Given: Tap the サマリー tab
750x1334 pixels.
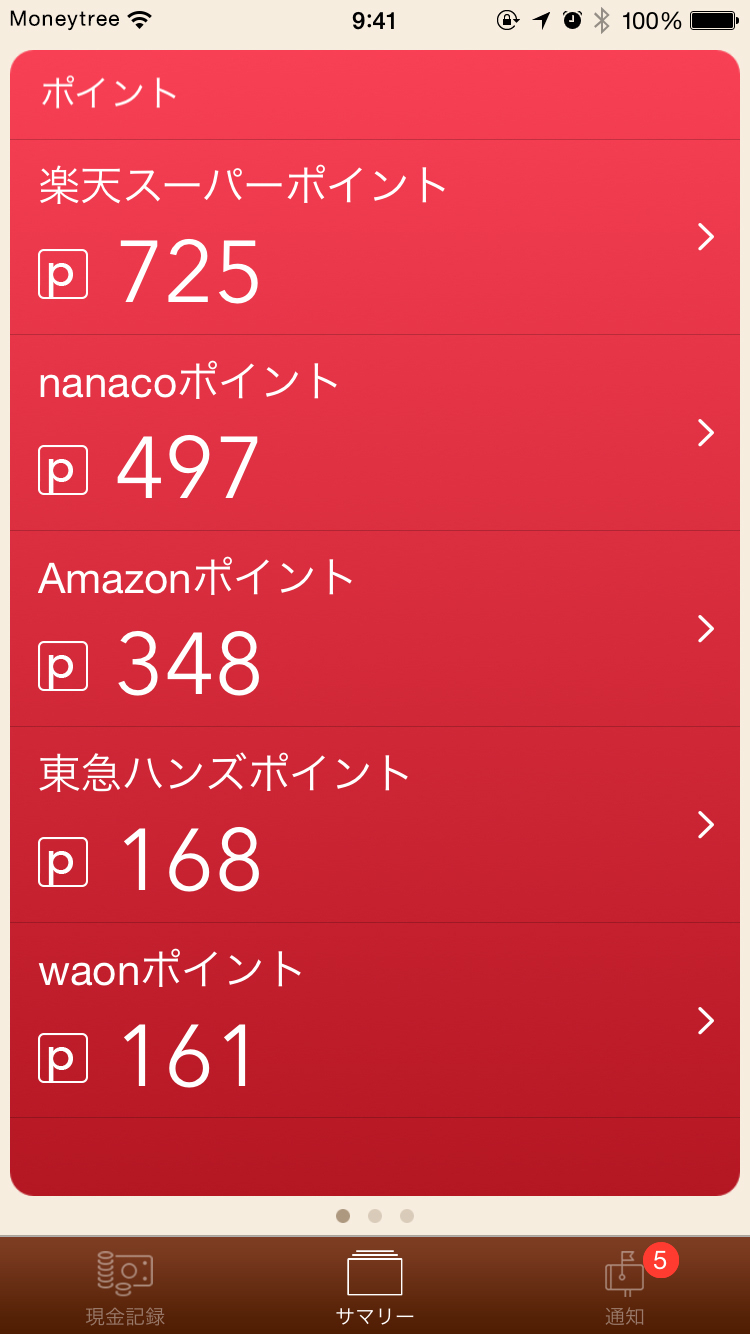Looking at the screenshot, I should (375, 1287).
